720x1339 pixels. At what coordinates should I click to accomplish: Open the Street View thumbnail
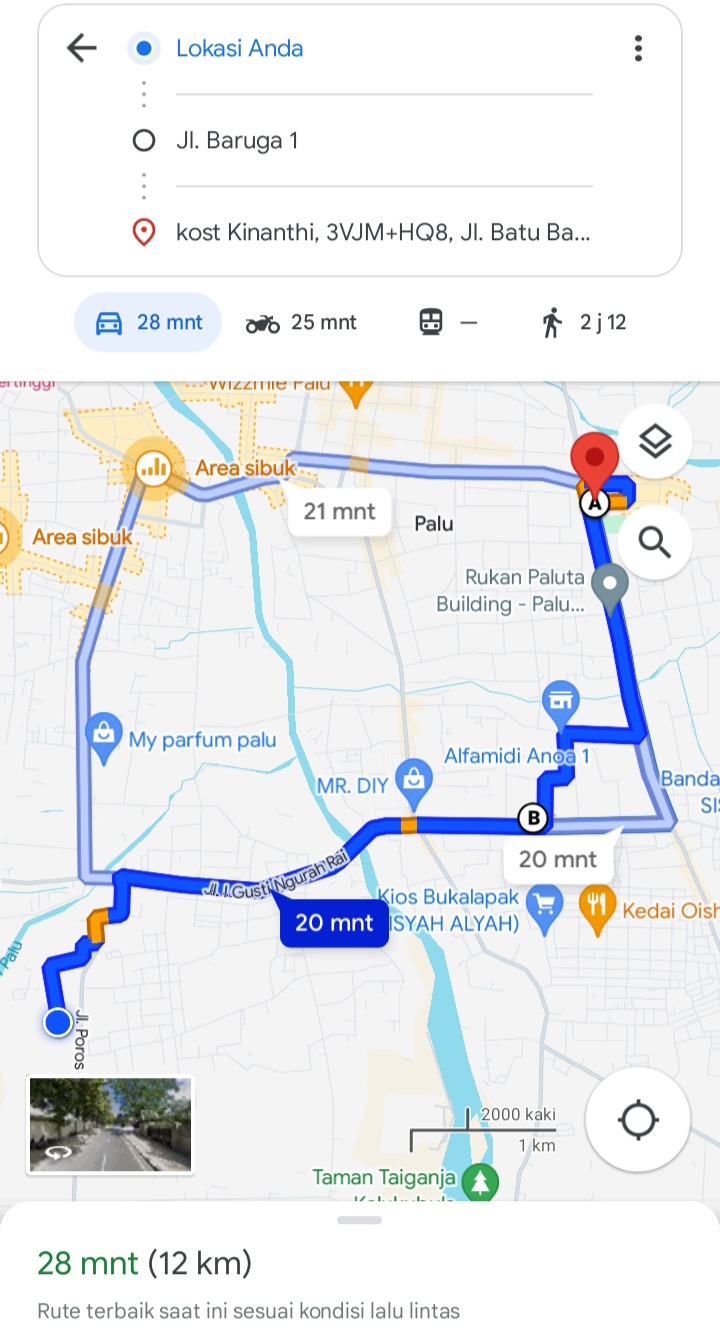110,1124
